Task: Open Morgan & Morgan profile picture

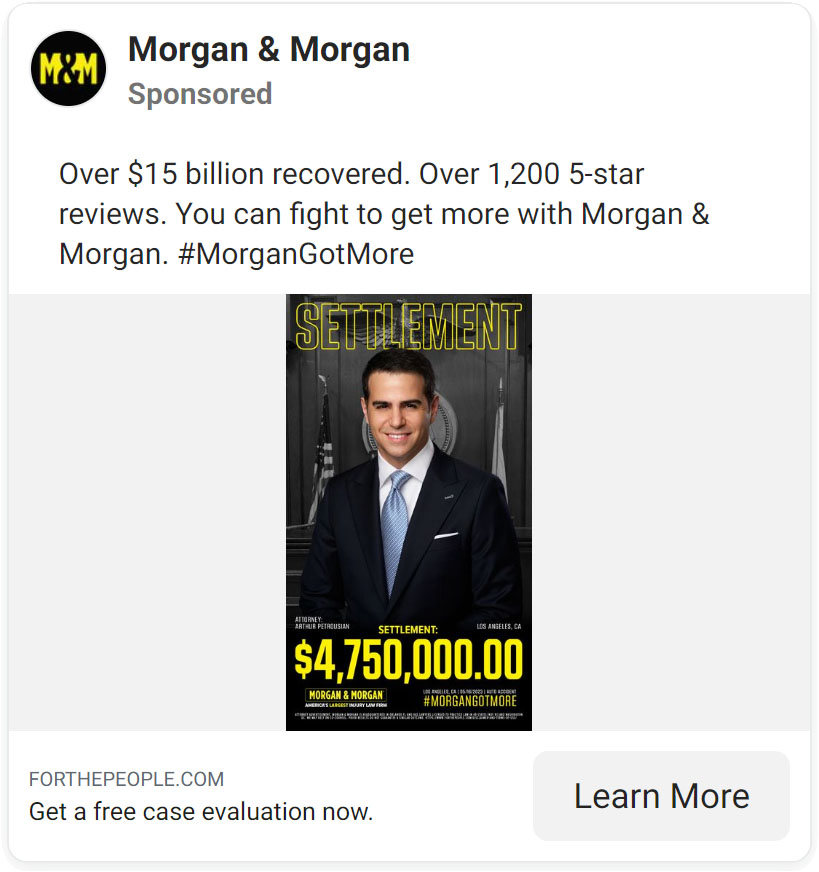Action: pyautogui.click(x=68, y=69)
